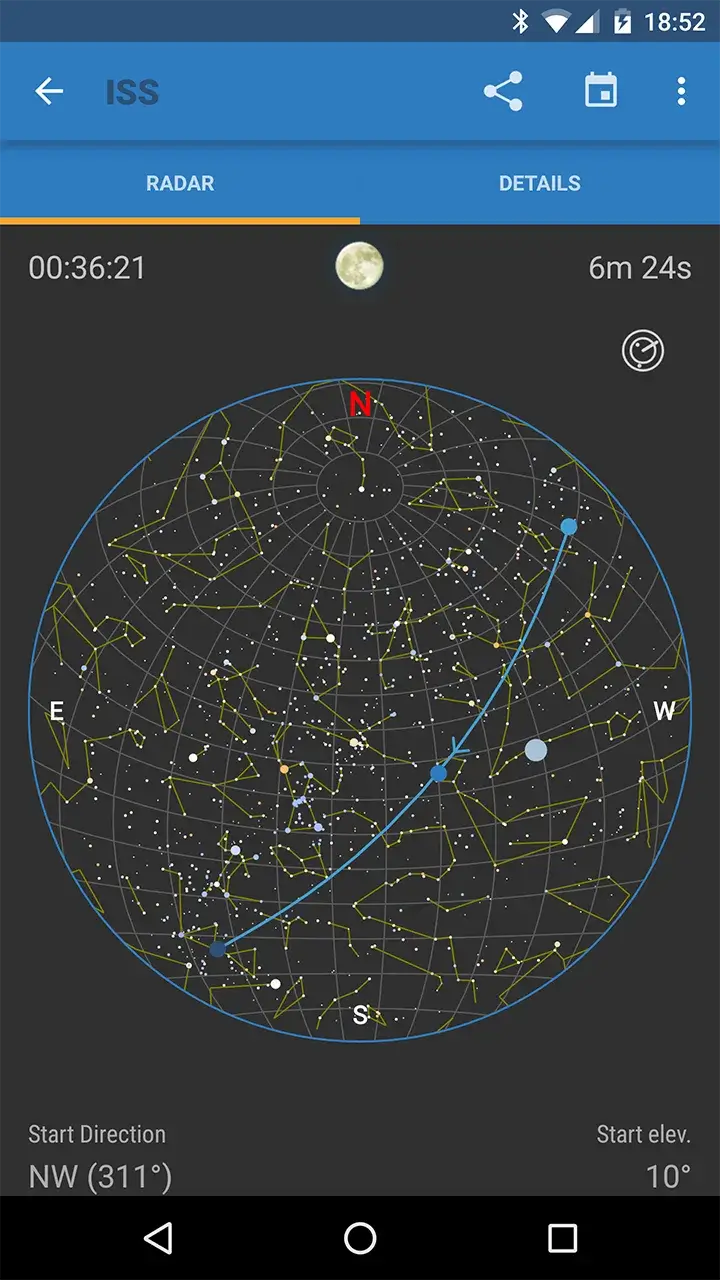This screenshot has width=720, height=1280.
Task: Expand the DETAILS section of the pass
Action: click(540, 183)
